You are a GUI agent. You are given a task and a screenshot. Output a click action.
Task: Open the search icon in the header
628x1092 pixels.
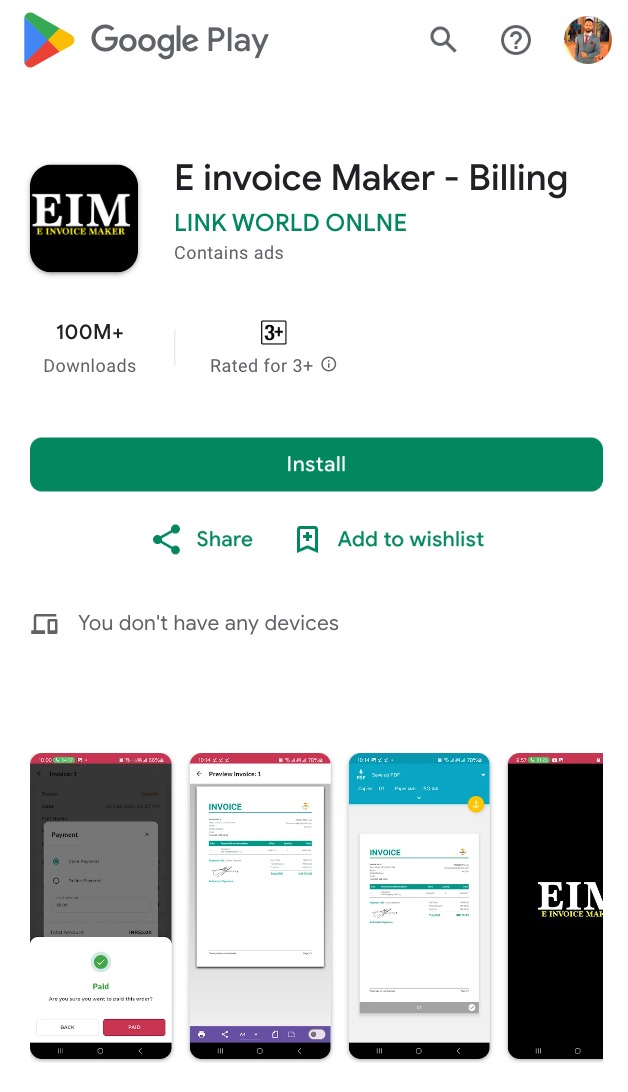pos(443,40)
